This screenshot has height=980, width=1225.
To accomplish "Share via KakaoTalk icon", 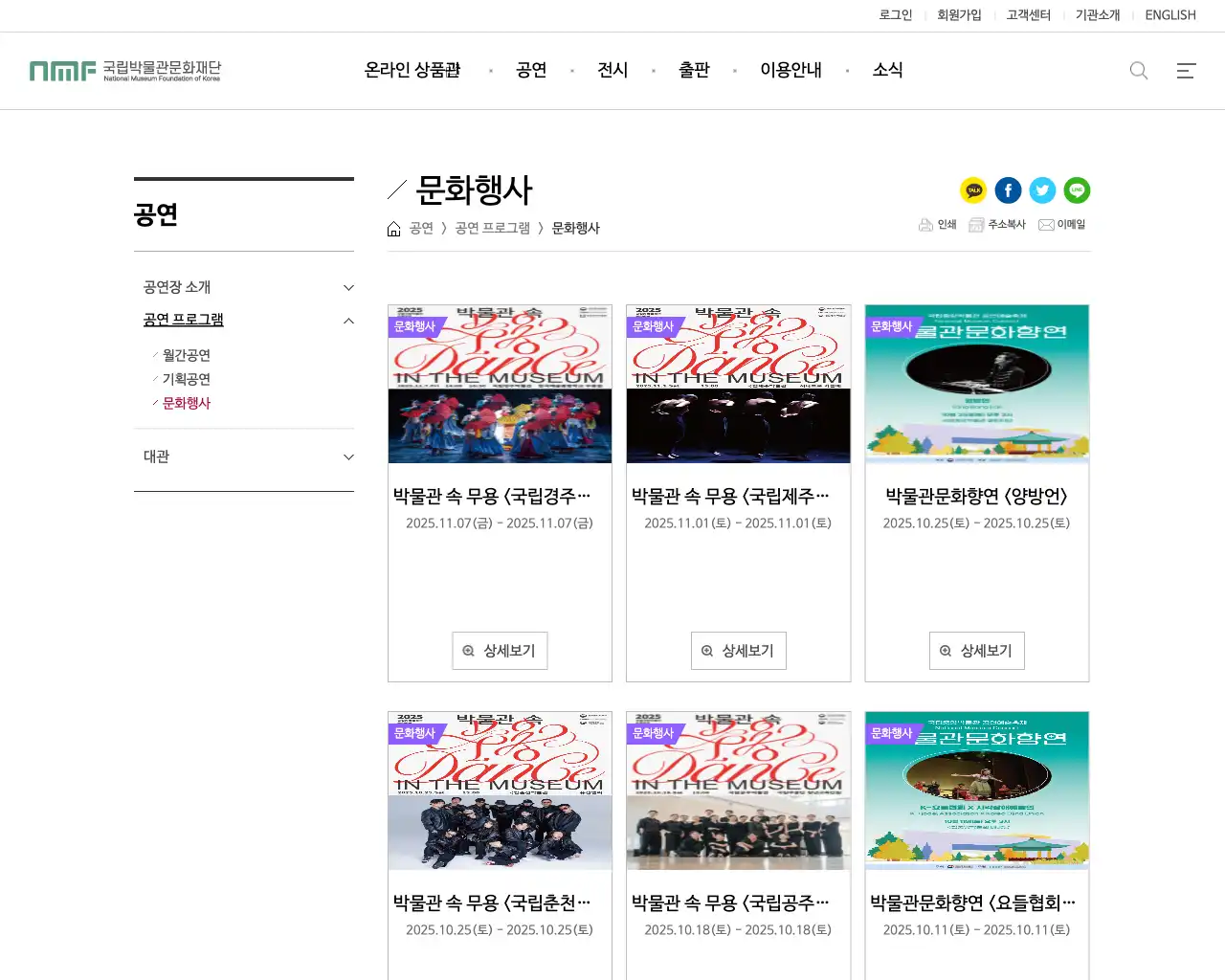I will click(x=973, y=190).
